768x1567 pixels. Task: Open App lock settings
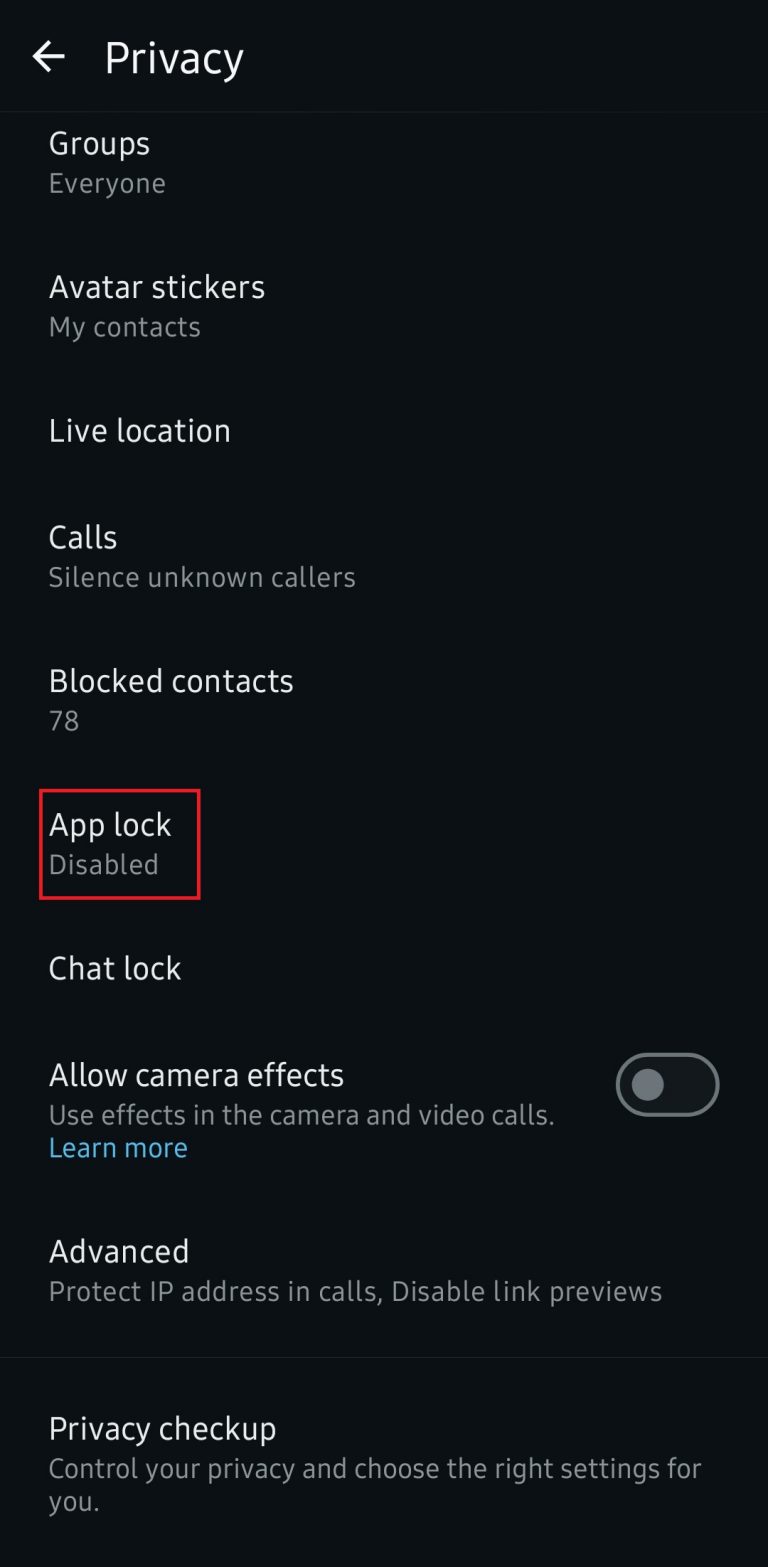tap(384, 843)
